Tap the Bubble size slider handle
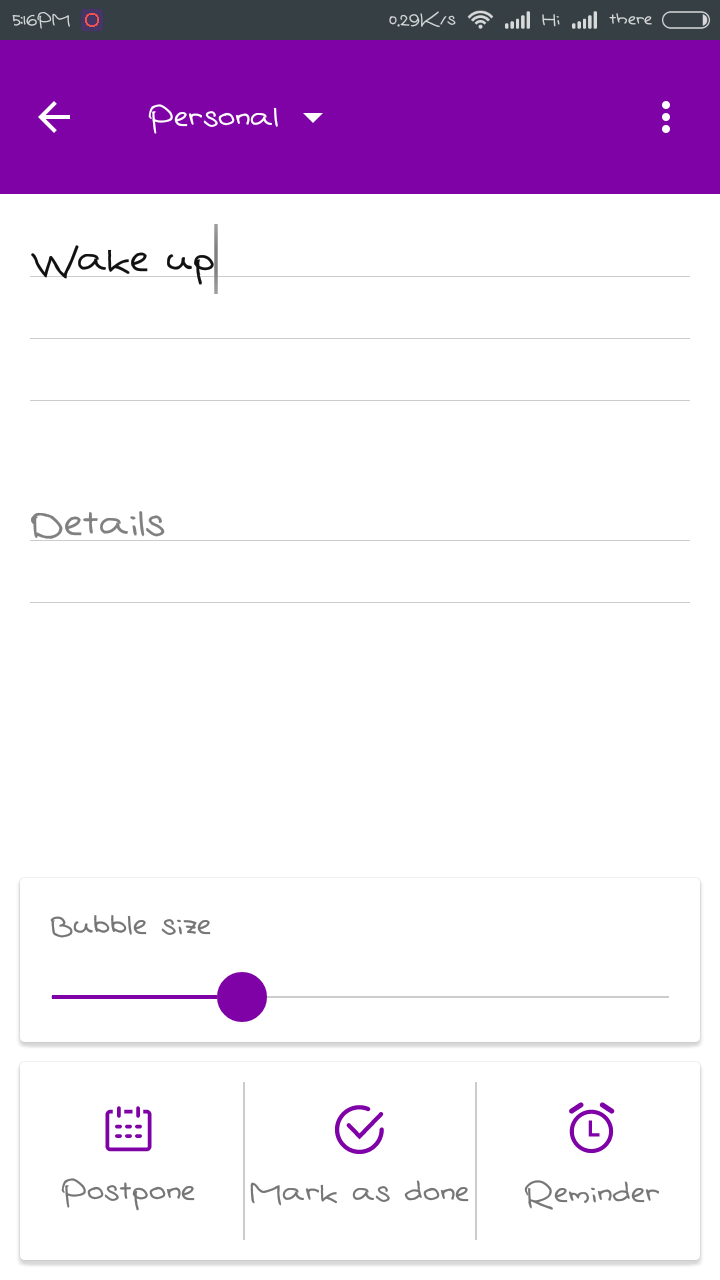The height and width of the screenshot is (1280, 720). [x=242, y=997]
